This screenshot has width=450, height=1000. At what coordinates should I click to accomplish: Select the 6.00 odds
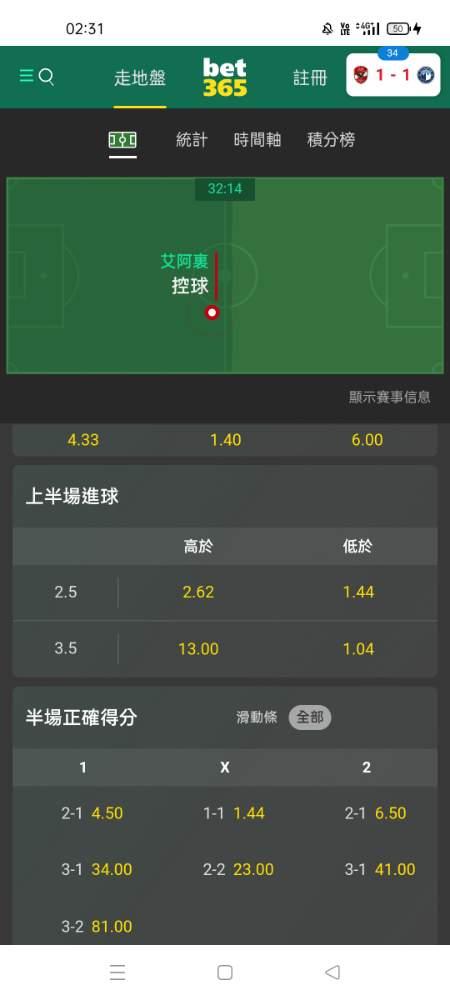[367, 440]
